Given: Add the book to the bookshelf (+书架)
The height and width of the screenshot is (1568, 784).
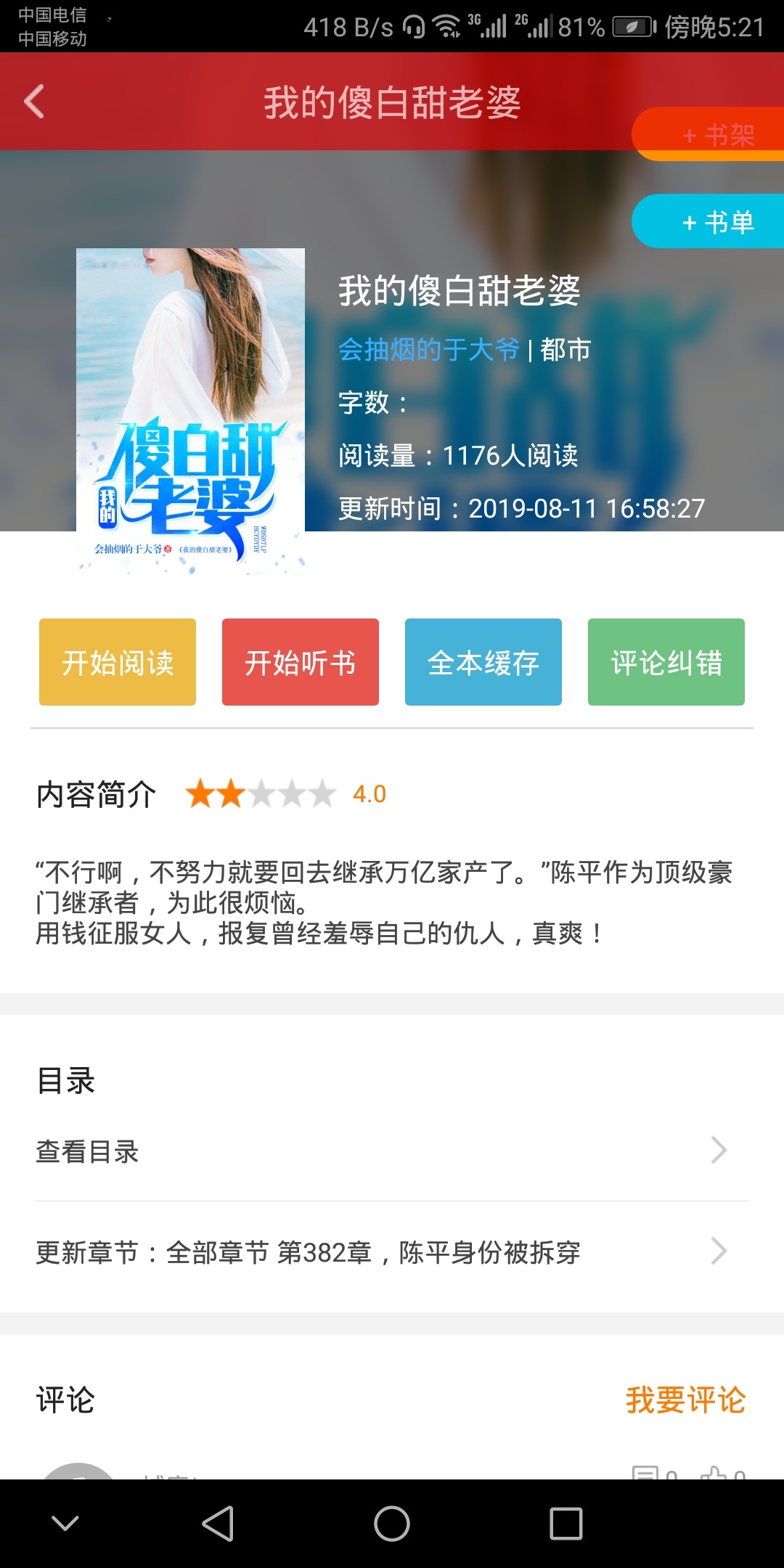Looking at the screenshot, I should point(709,134).
